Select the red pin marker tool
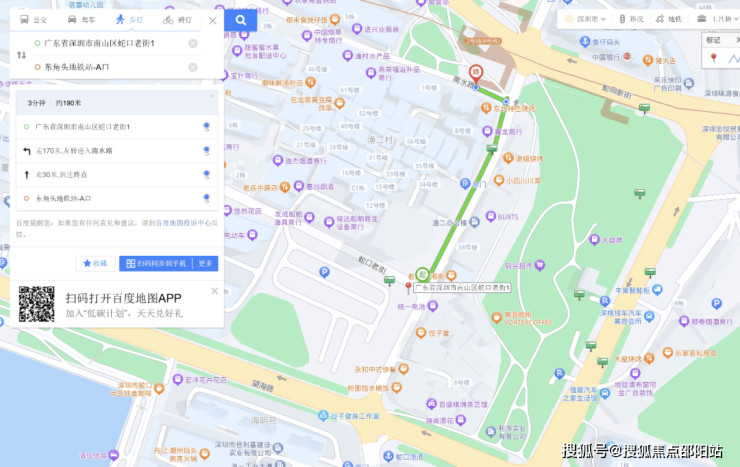The image size is (740, 467). [713, 57]
